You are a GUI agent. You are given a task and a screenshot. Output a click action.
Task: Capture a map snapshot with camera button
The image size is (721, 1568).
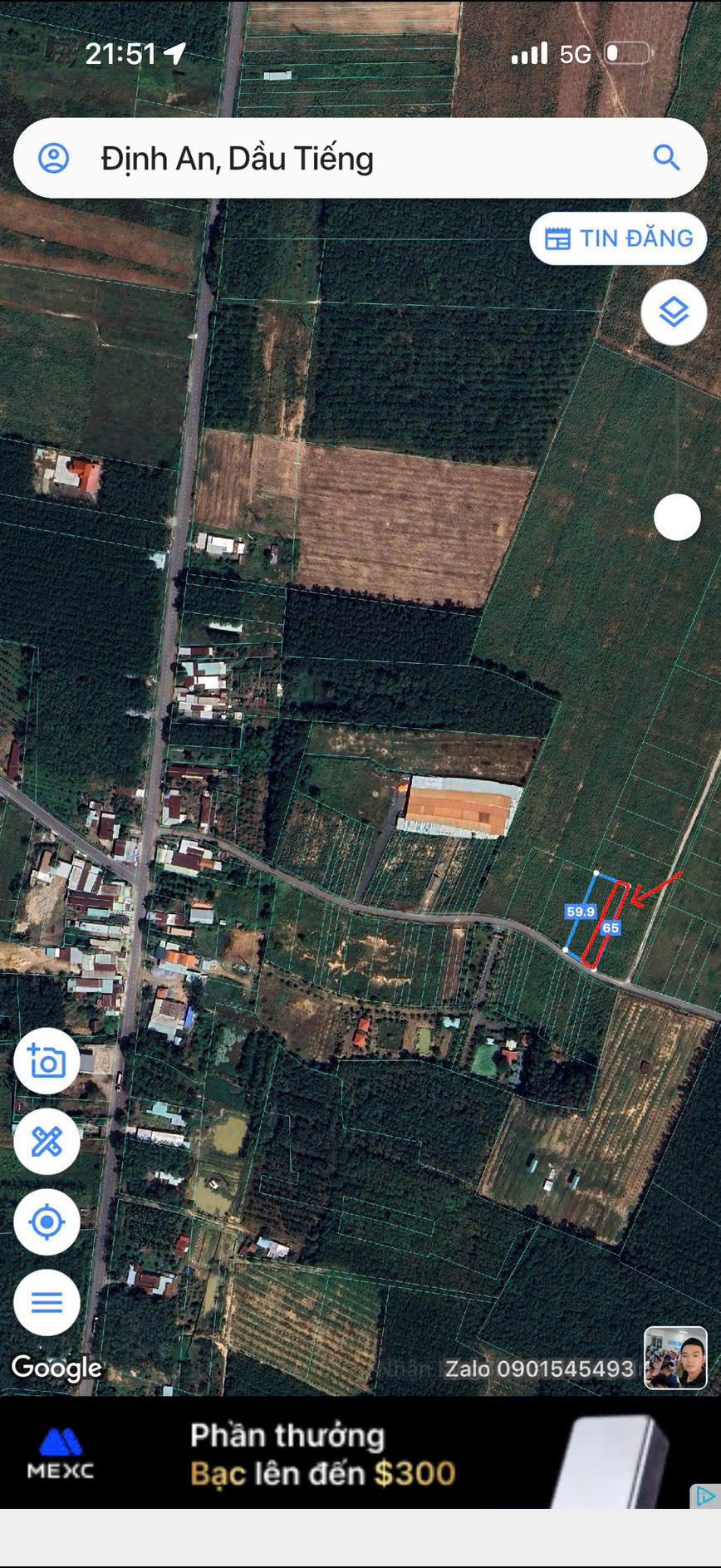click(x=47, y=1061)
